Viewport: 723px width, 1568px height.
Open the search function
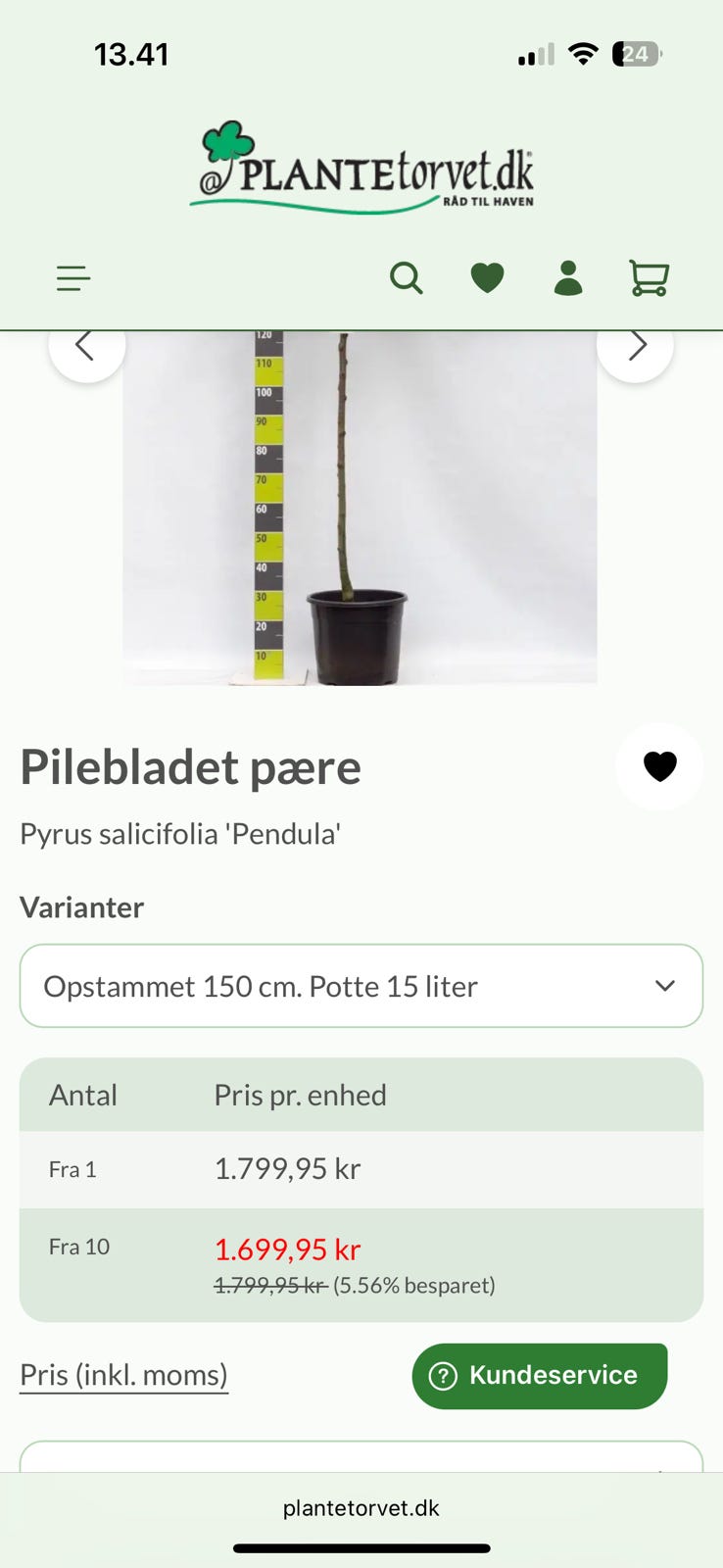click(406, 278)
